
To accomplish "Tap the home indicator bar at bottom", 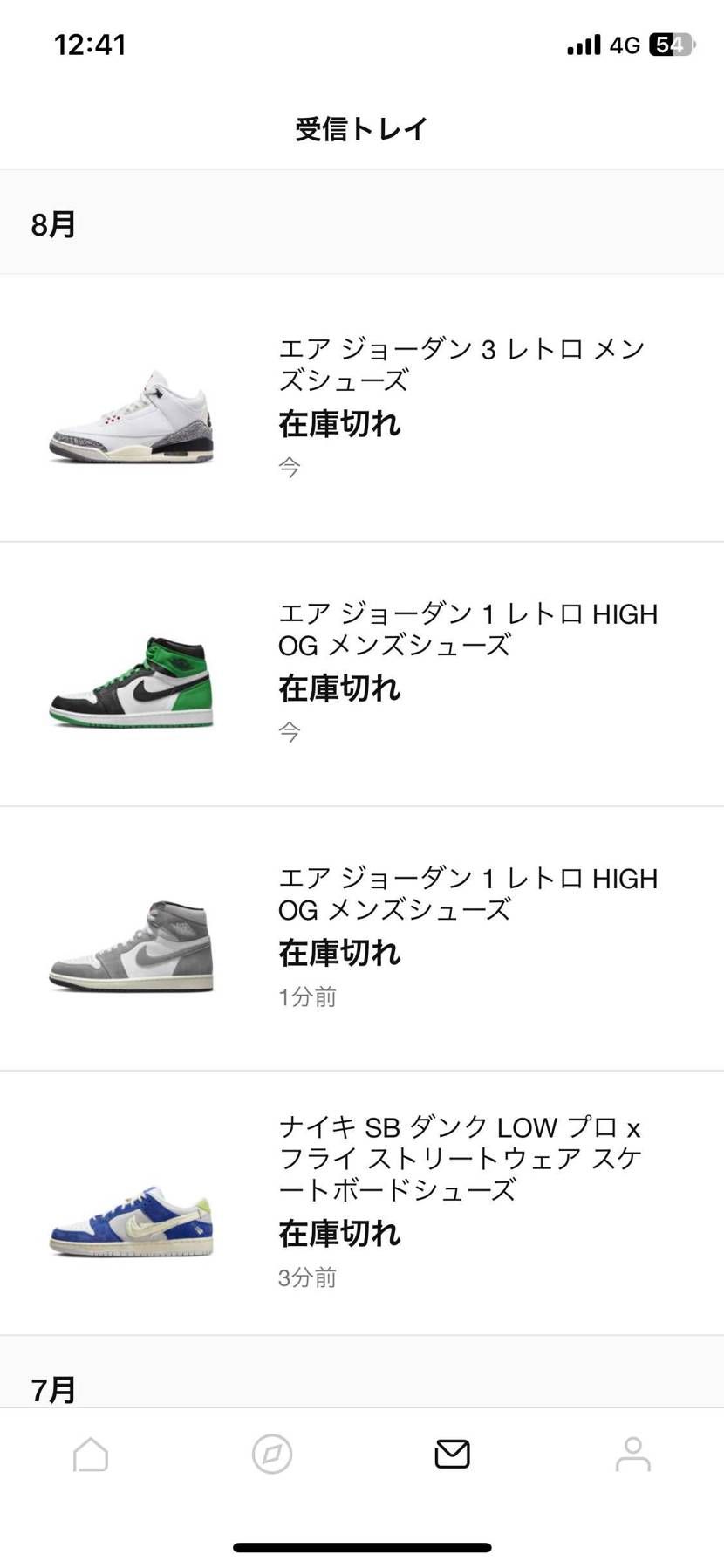I will [361, 1544].
